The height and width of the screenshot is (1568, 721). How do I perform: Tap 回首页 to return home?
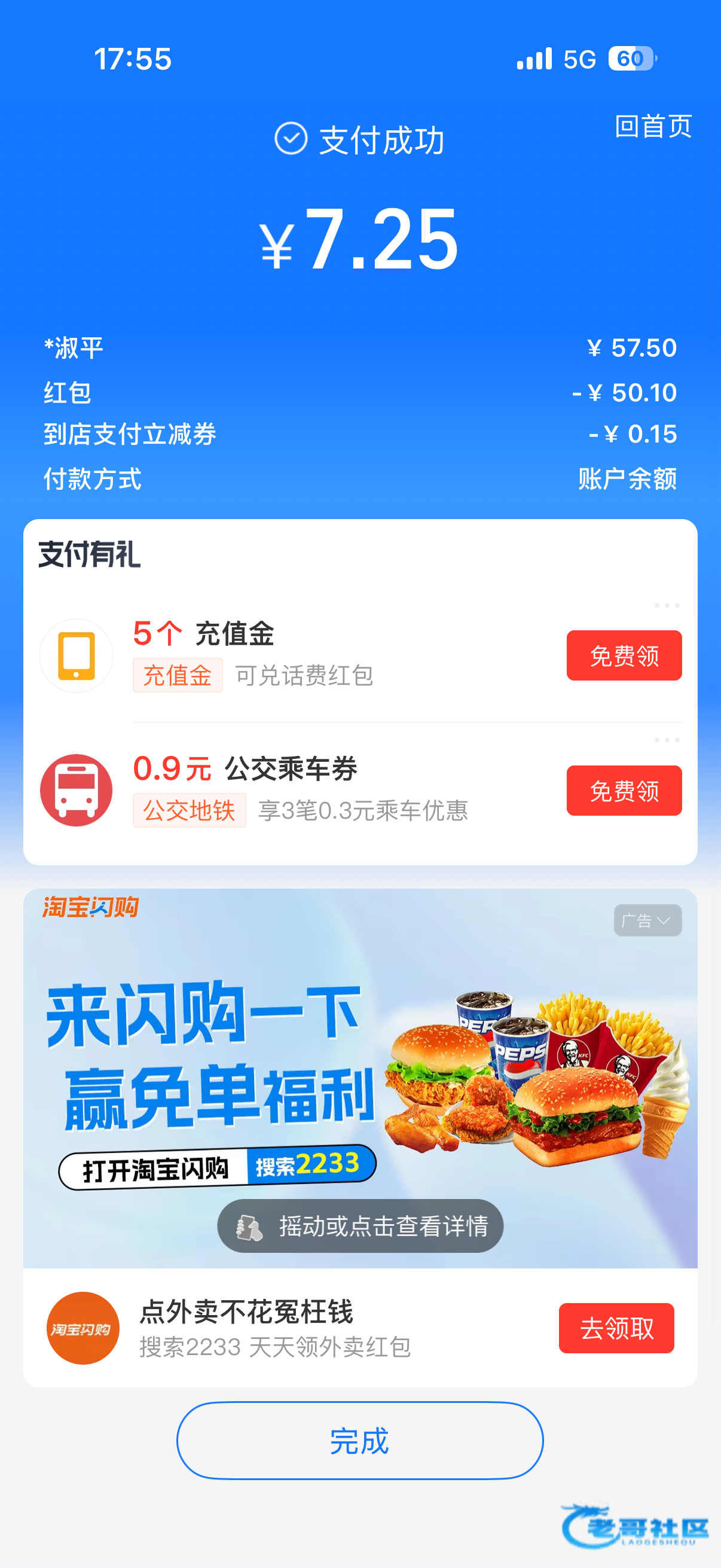pos(653,127)
